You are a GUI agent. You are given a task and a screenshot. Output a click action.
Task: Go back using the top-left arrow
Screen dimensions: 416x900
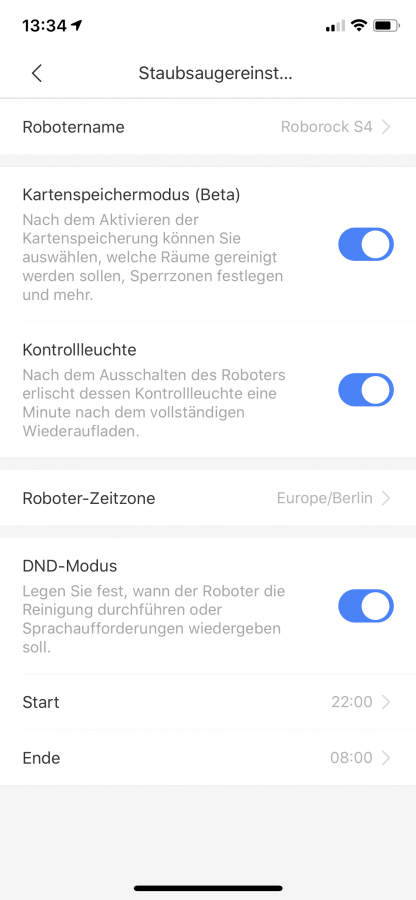coord(37,73)
